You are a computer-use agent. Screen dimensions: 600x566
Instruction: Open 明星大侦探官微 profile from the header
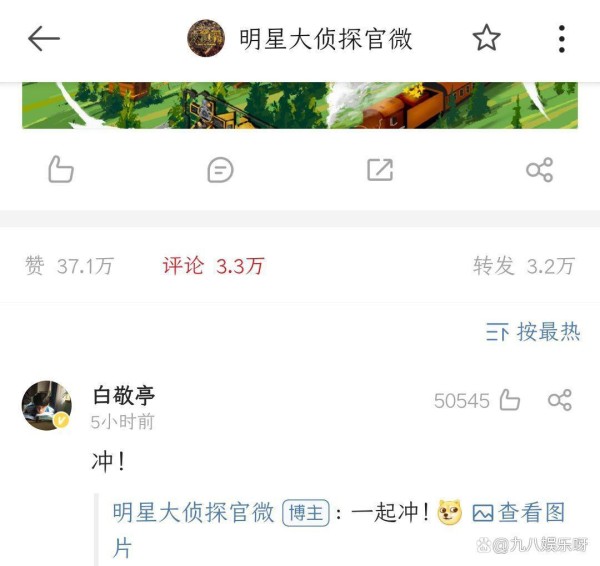pyautogui.click(x=325, y=39)
